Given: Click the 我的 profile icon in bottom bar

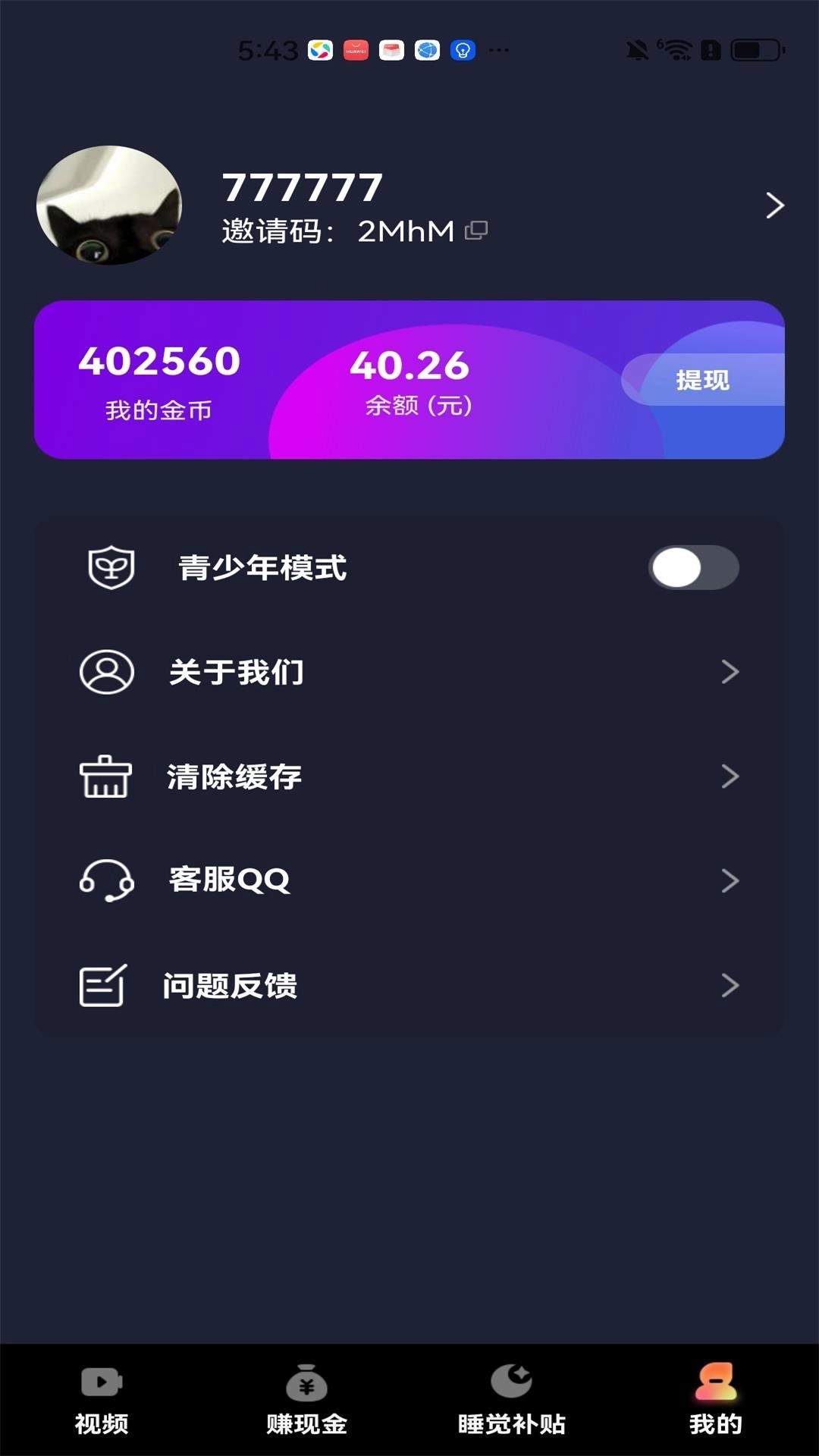Looking at the screenshot, I should tap(715, 1382).
